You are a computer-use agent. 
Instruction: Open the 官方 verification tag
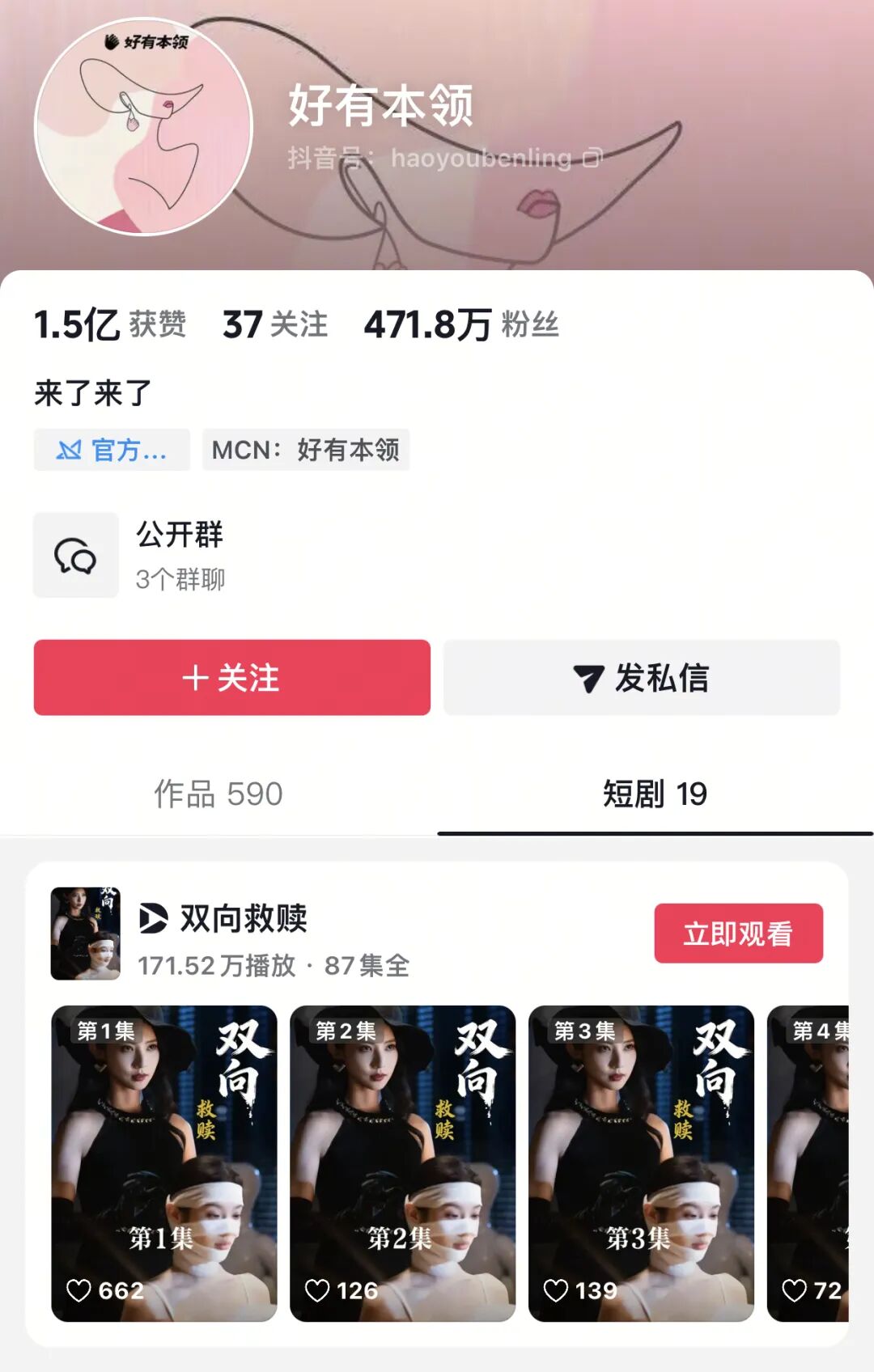(112, 450)
